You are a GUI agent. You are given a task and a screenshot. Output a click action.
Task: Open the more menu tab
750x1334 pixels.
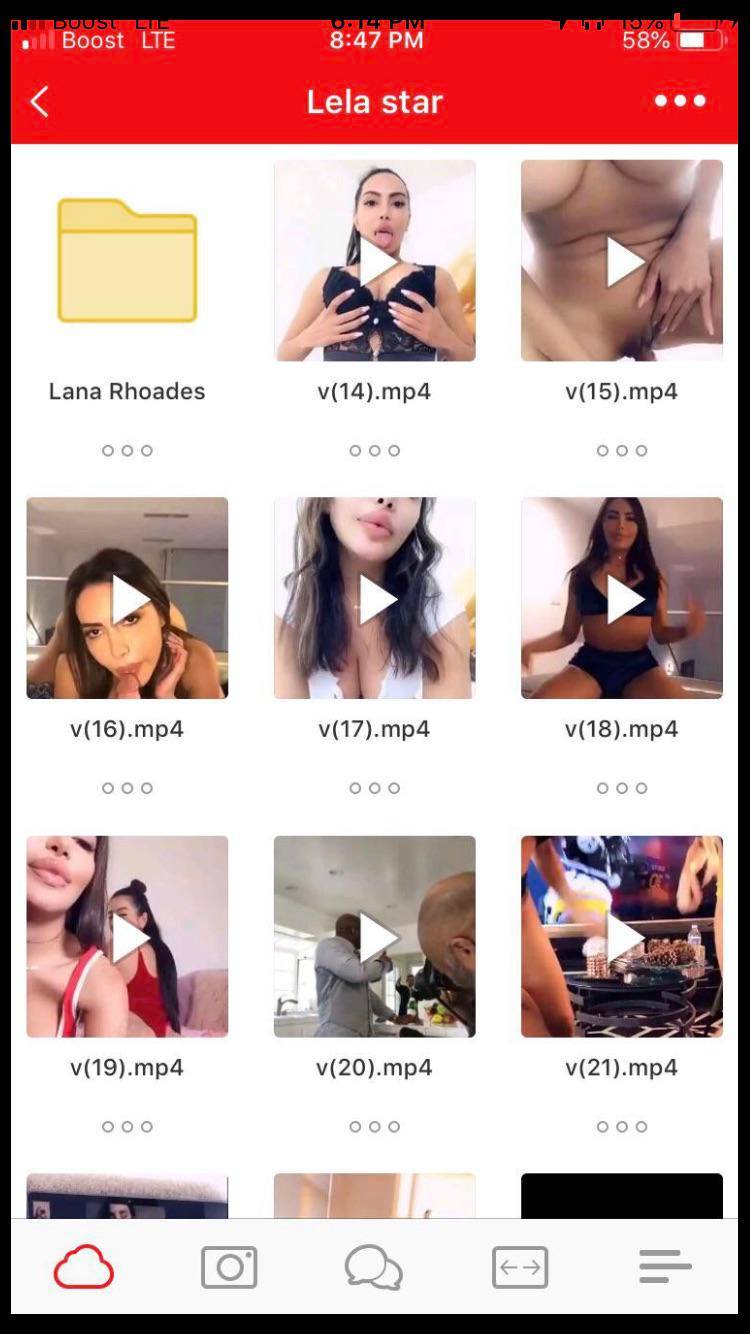click(x=665, y=1267)
